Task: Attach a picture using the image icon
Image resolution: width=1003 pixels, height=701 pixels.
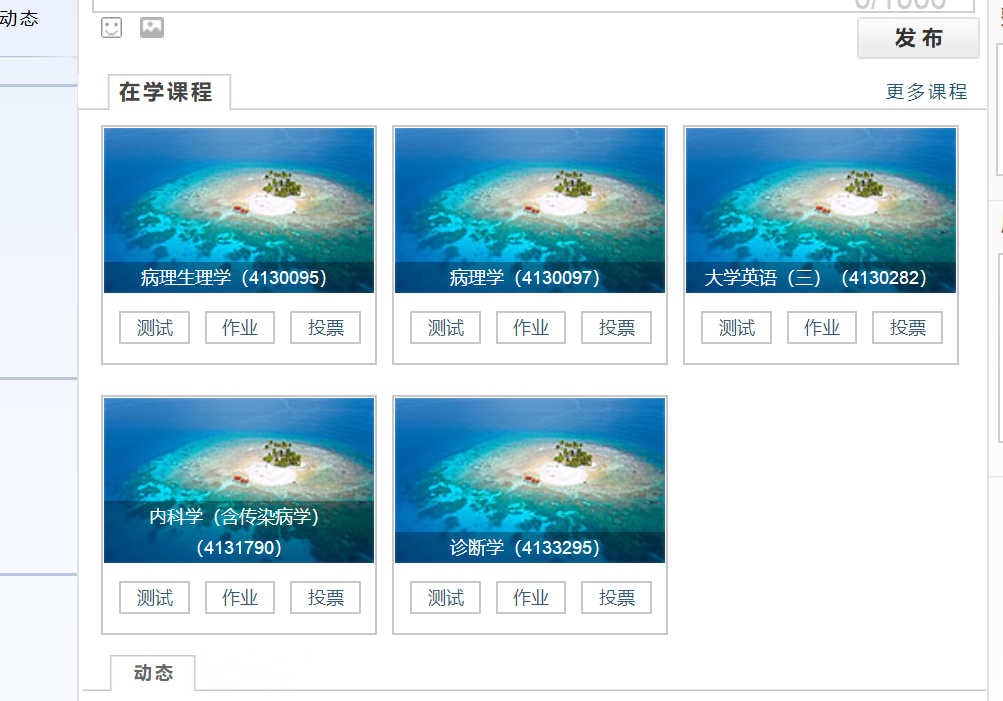Action: pyautogui.click(x=152, y=28)
